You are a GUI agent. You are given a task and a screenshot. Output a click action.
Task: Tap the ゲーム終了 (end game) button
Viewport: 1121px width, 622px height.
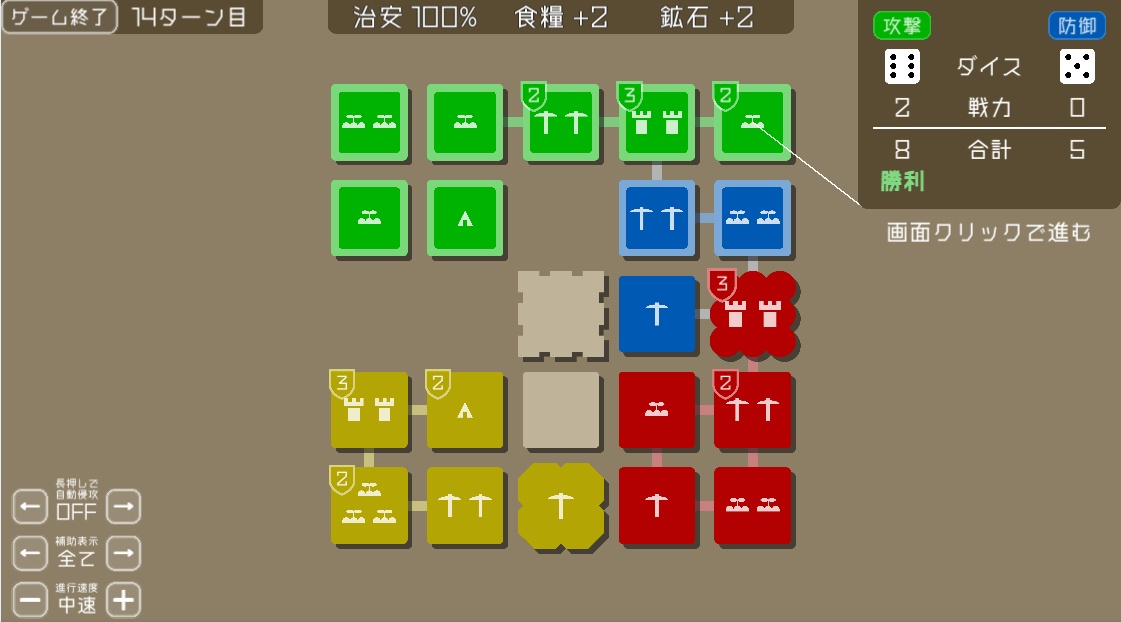coord(60,18)
